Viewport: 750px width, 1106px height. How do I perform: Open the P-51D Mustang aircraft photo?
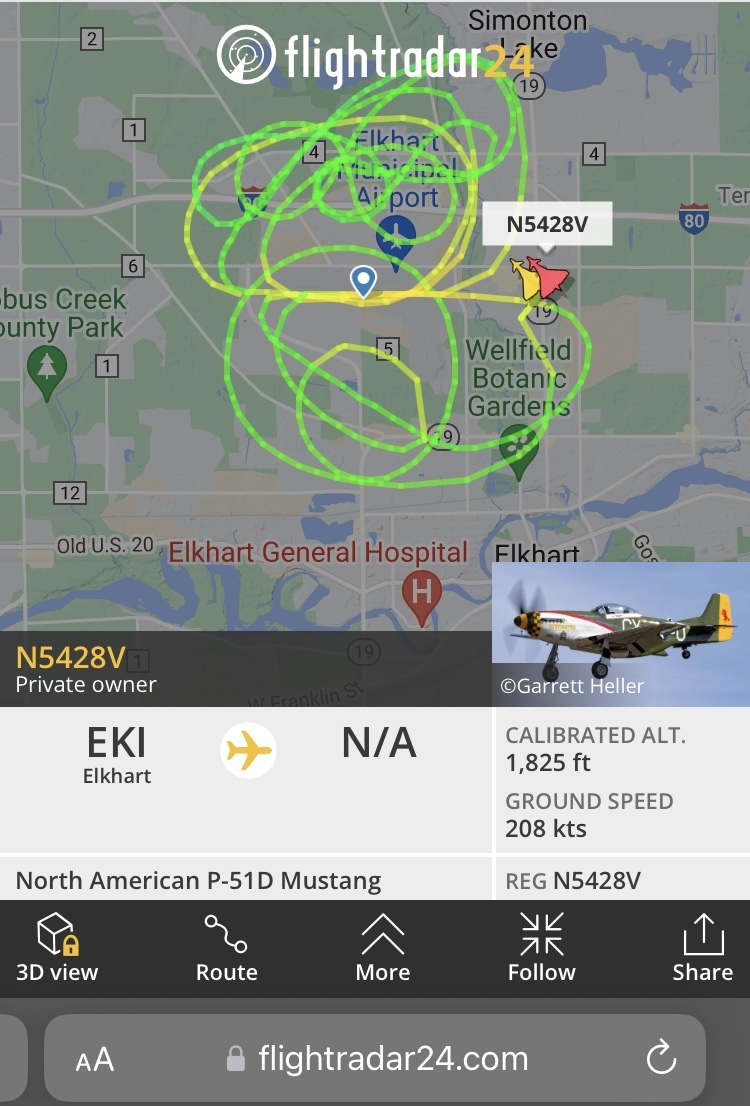pos(620,634)
